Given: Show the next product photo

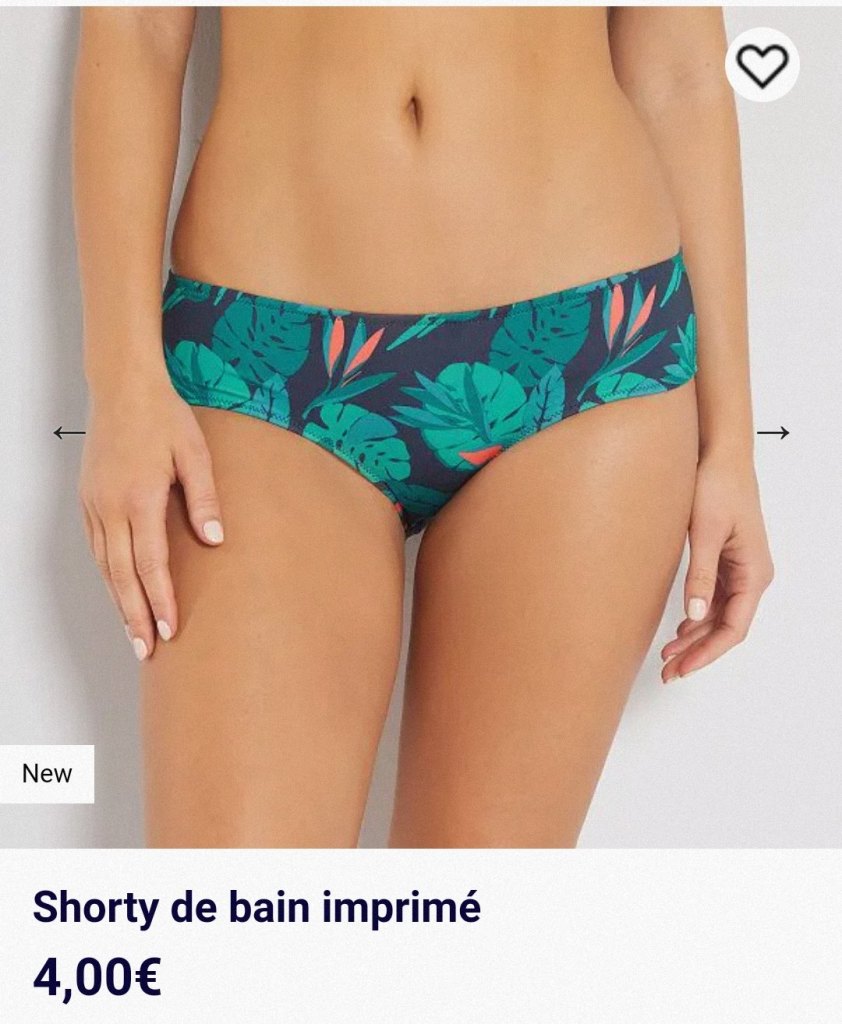Looking at the screenshot, I should coord(773,432).
